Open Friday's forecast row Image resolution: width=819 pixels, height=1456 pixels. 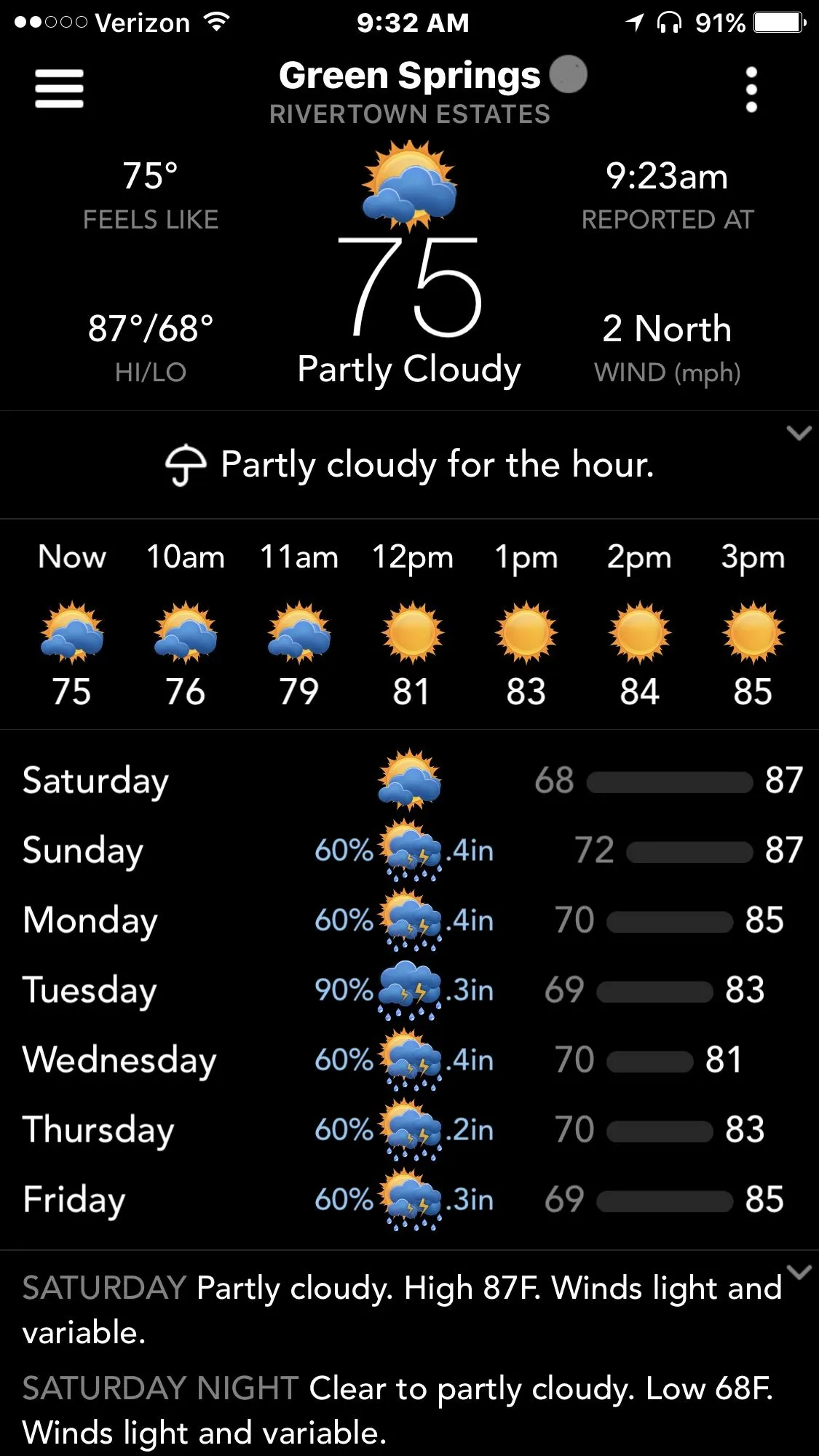click(409, 1199)
